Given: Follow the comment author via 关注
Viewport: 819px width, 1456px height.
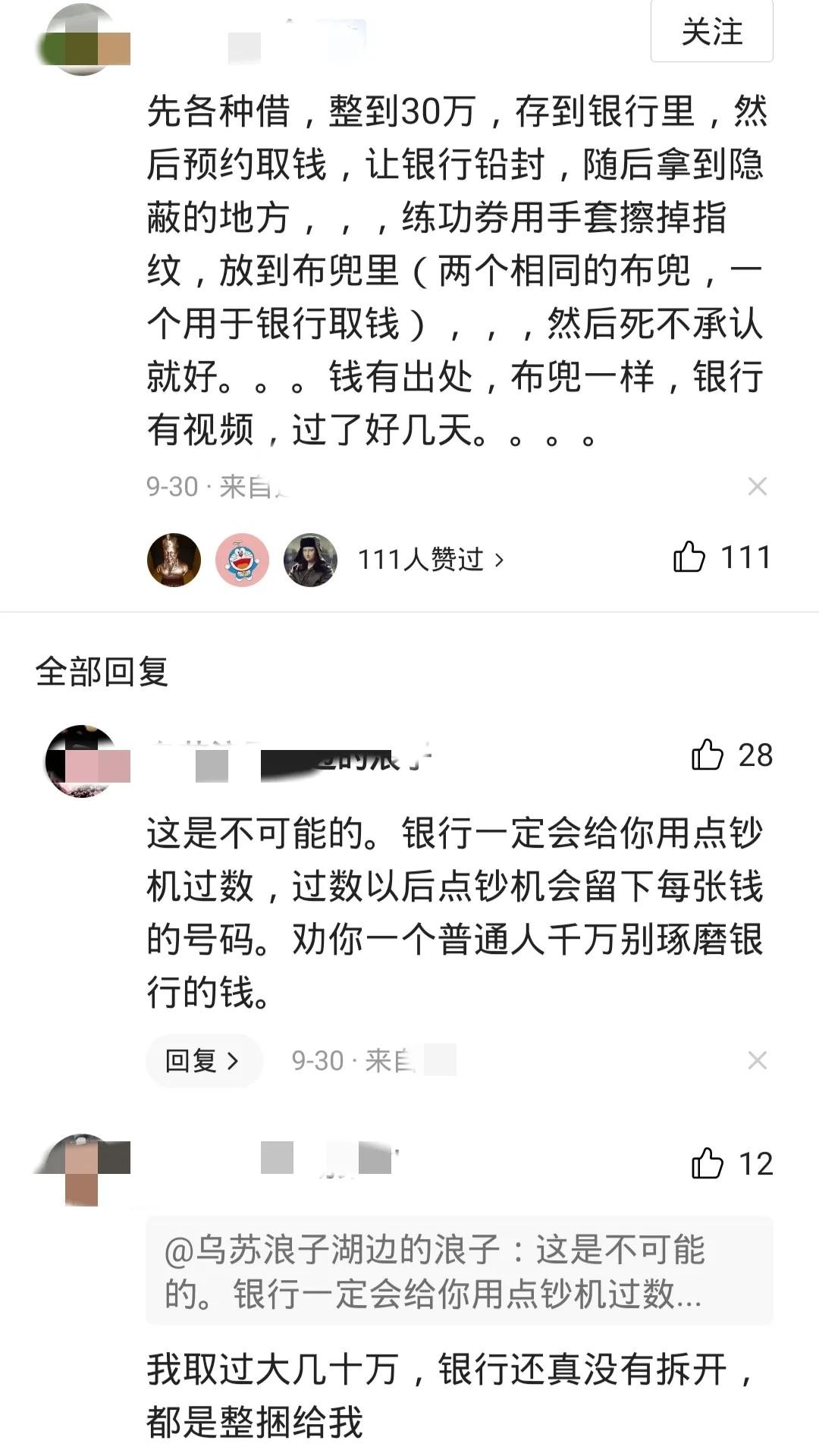Looking at the screenshot, I should coord(711,32).
